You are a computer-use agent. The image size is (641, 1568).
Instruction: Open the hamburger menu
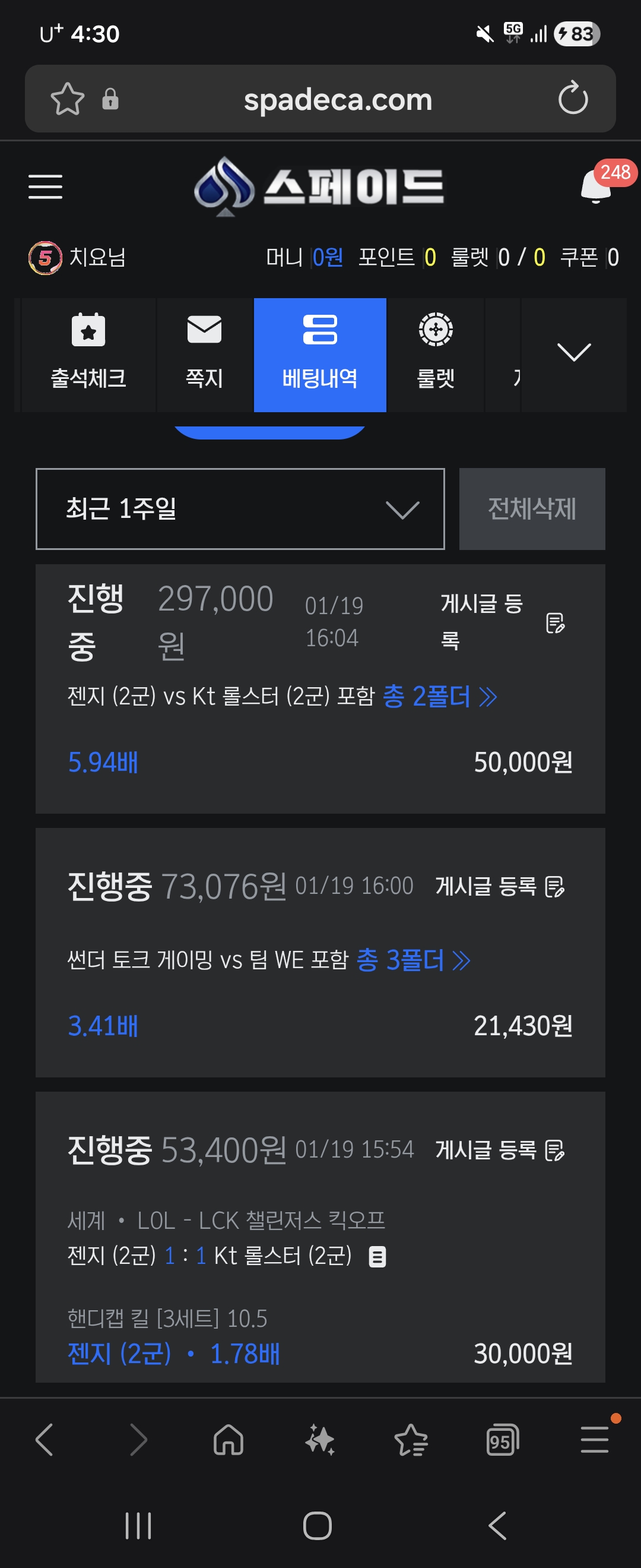coord(45,186)
